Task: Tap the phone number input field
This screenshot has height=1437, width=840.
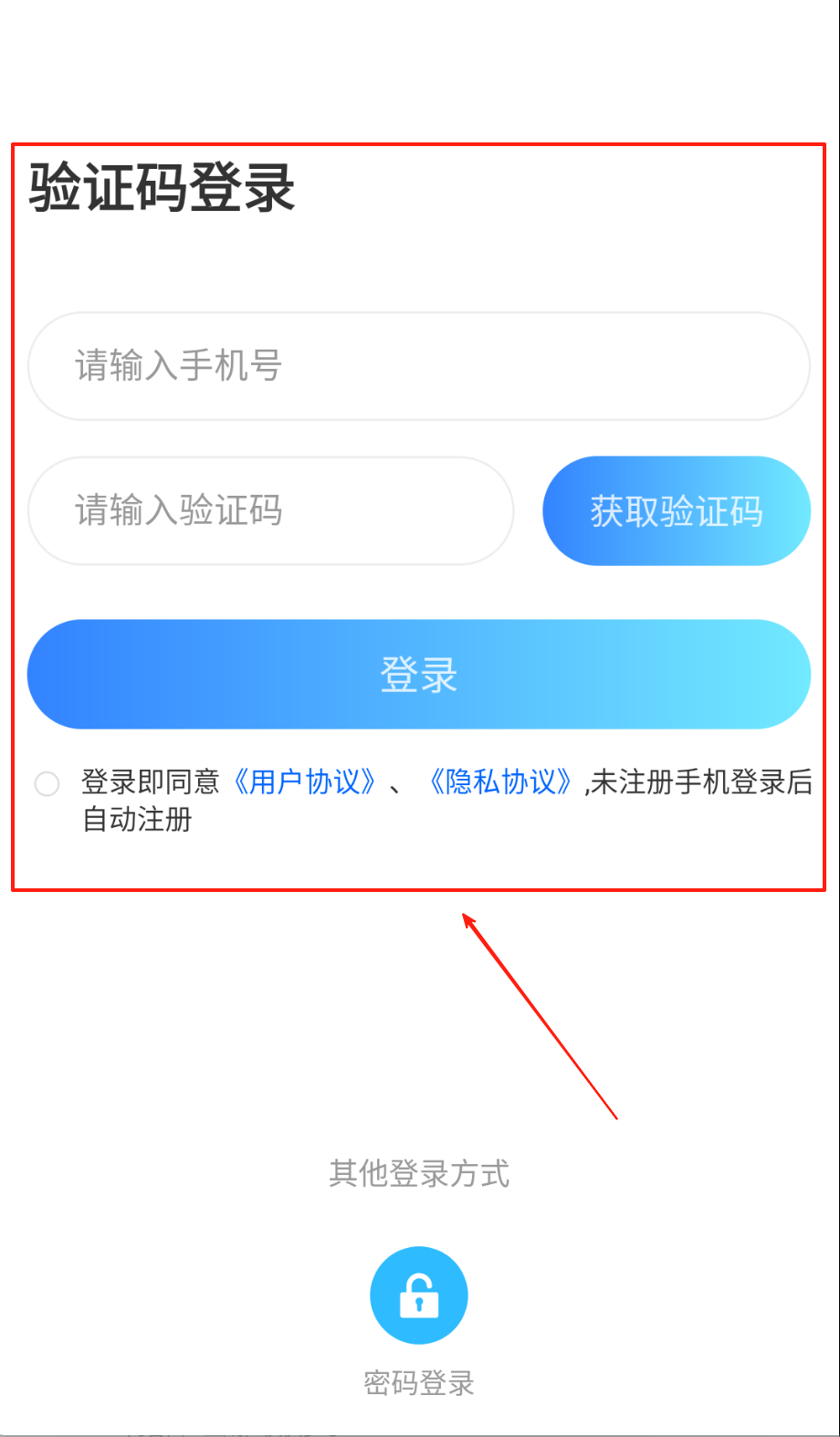Action: click(418, 366)
